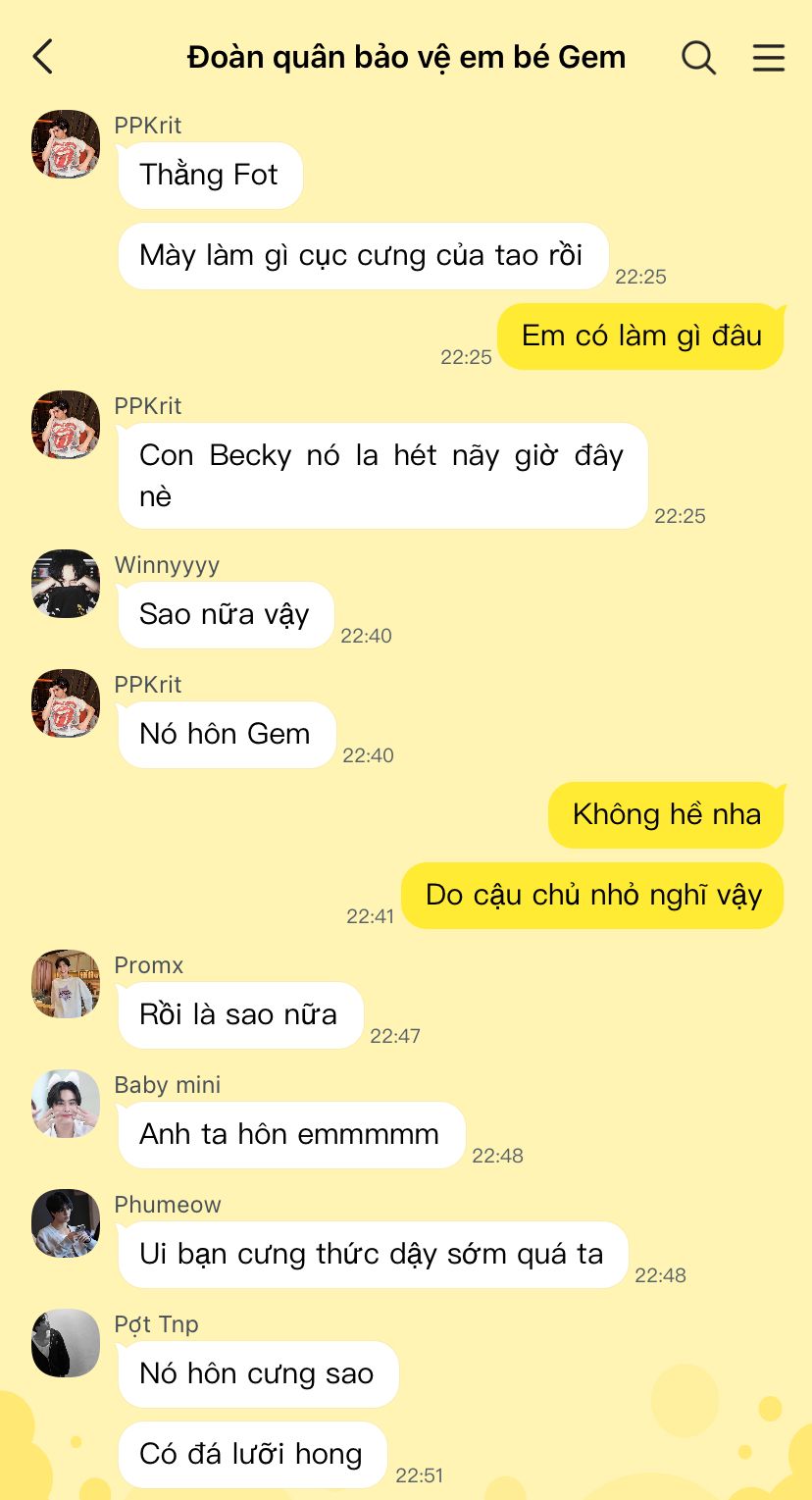Search within this chat
The height and width of the screenshot is (1500, 812).
point(698,58)
